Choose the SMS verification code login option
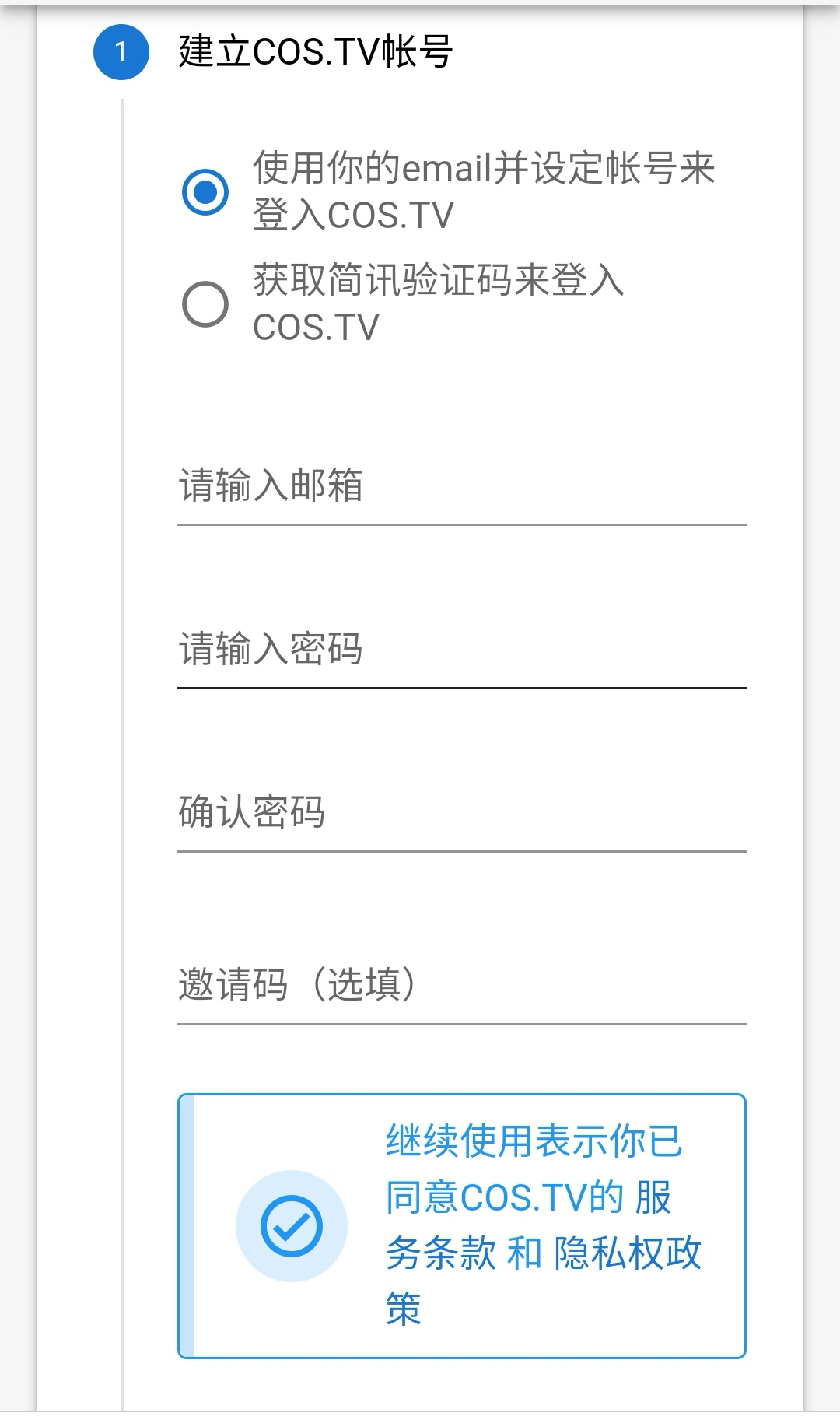The height and width of the screenshot is (1423, 840). (x=205, y=303)
